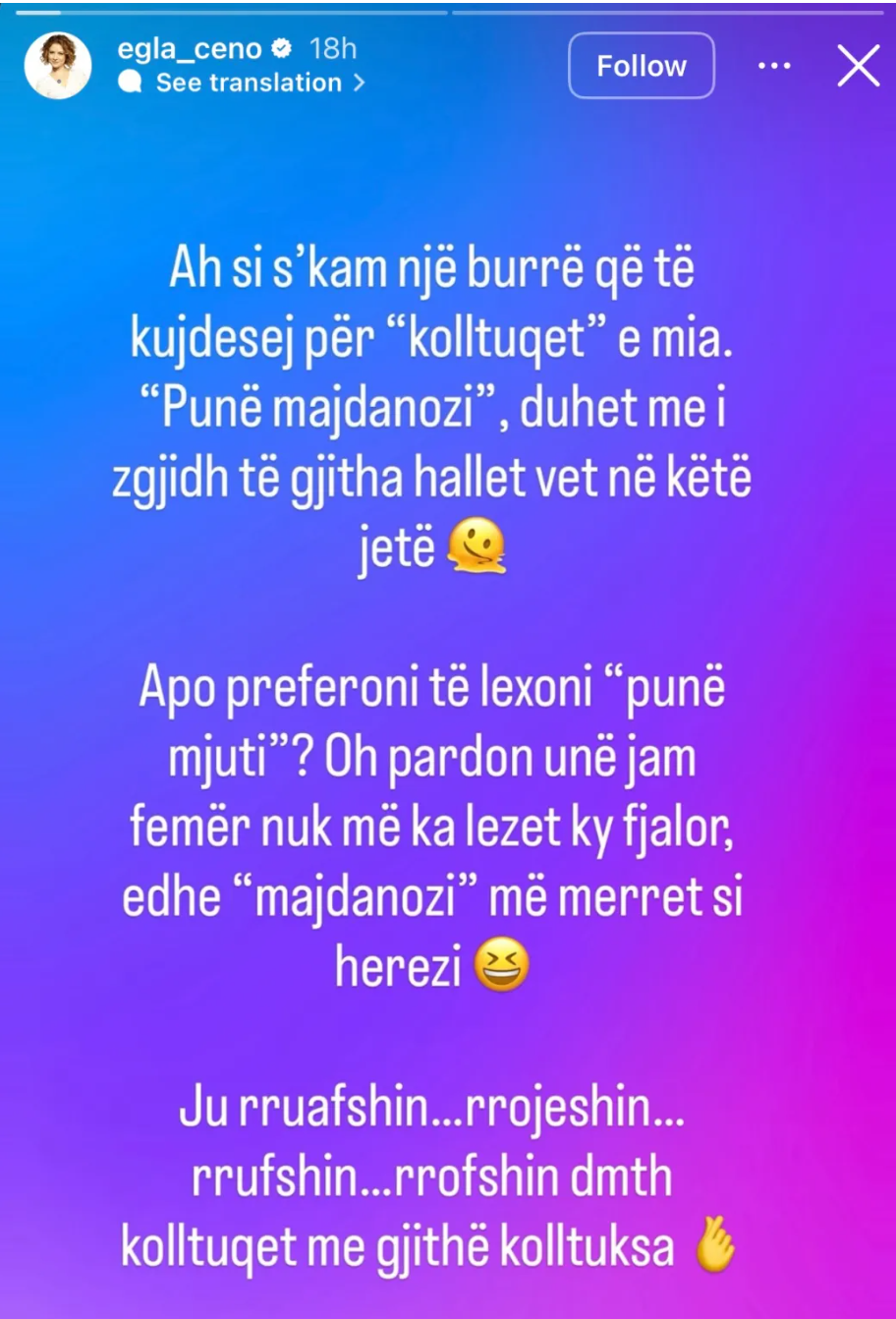
Task: Close the story viewer
Action: click(x=858, y=66)
